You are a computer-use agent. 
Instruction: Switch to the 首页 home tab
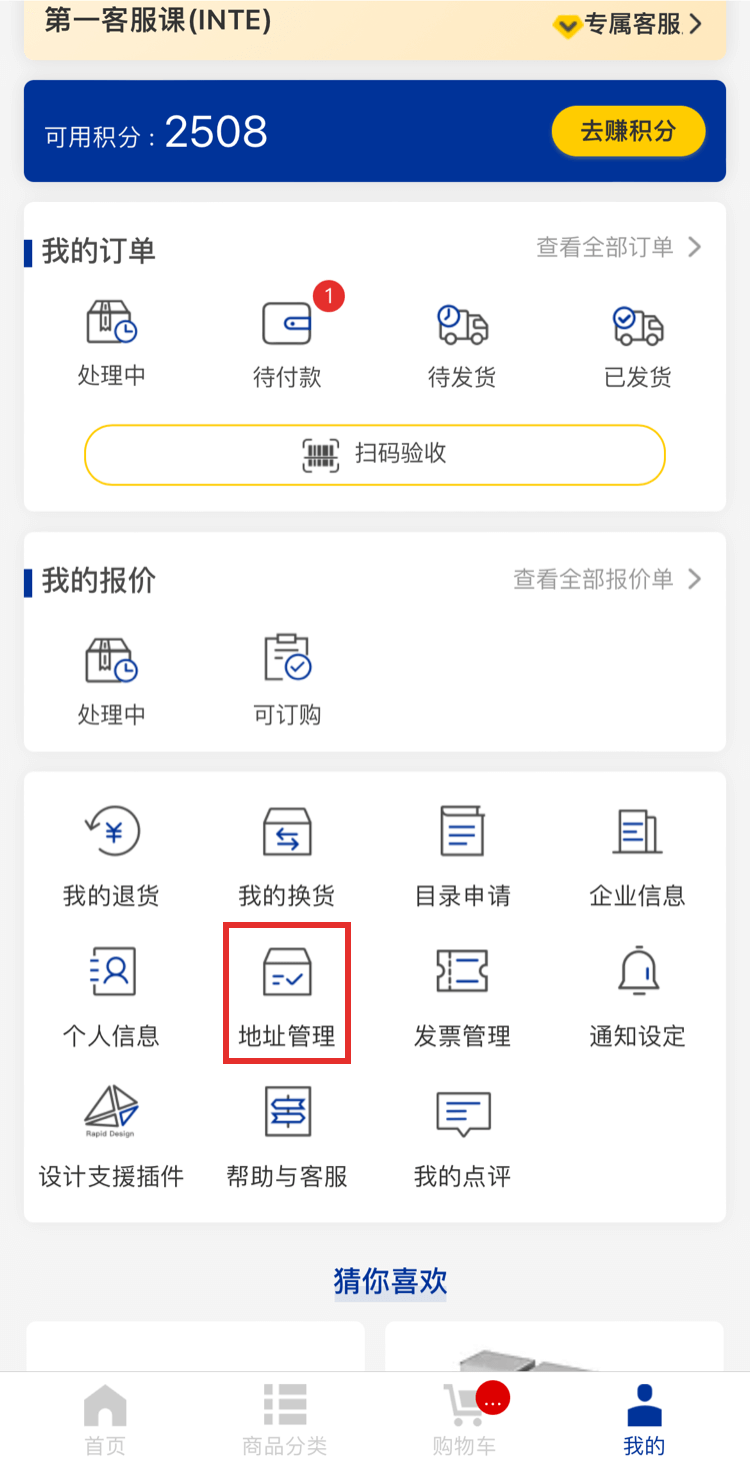pyautogui.click(x=105, y=1420)
